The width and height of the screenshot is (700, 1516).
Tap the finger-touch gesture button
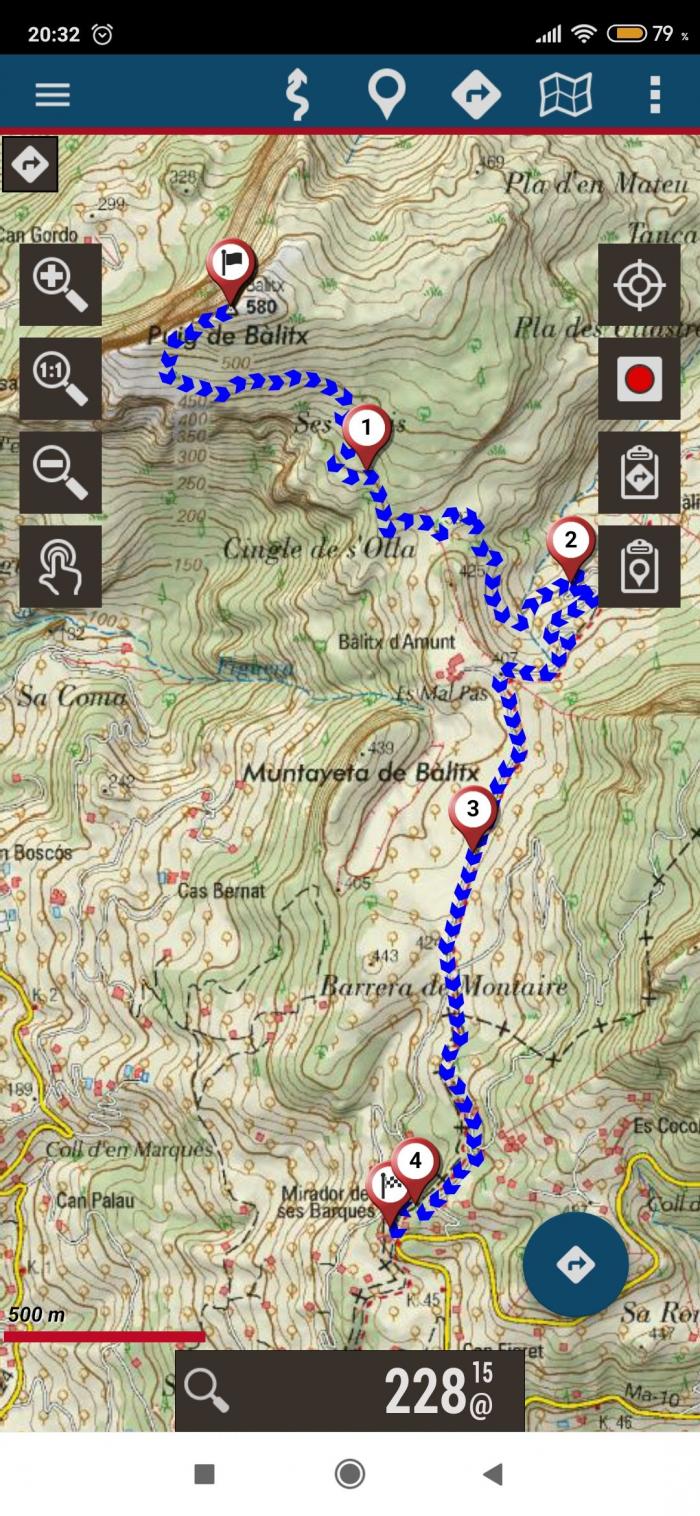tap(61, 567)
